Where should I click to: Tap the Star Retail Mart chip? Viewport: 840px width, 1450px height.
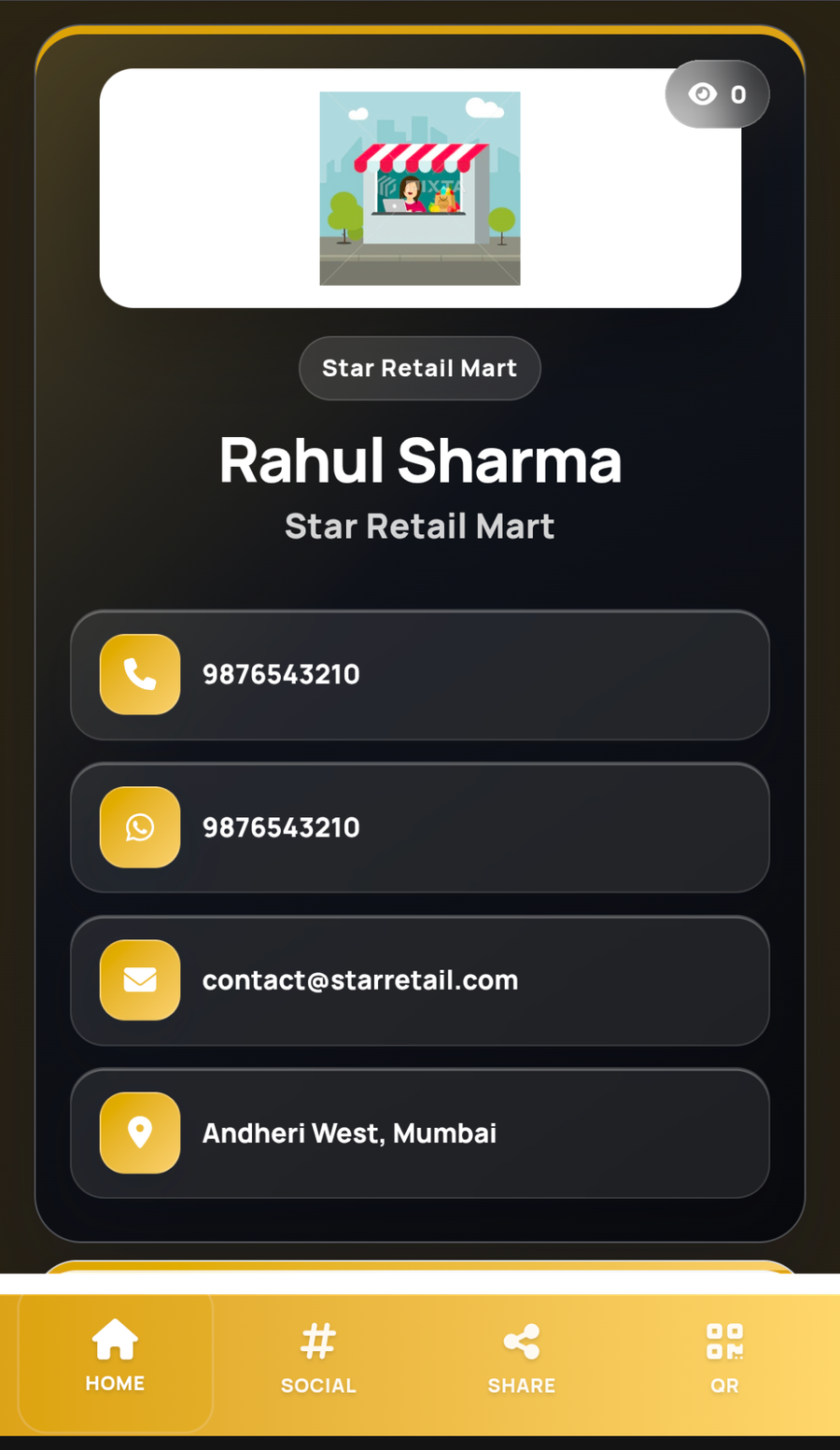[x=420, y=369]
